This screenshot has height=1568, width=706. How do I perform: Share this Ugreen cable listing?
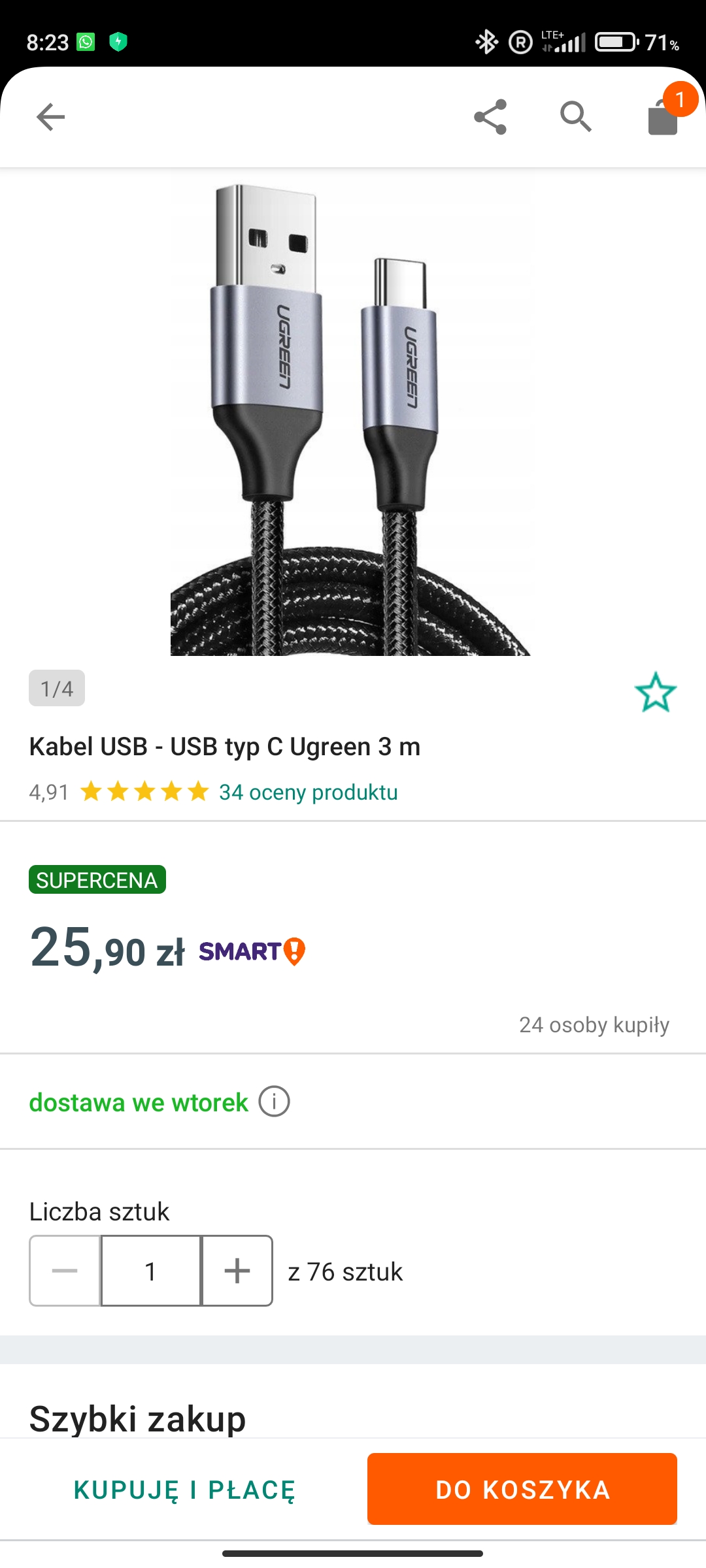490,118
